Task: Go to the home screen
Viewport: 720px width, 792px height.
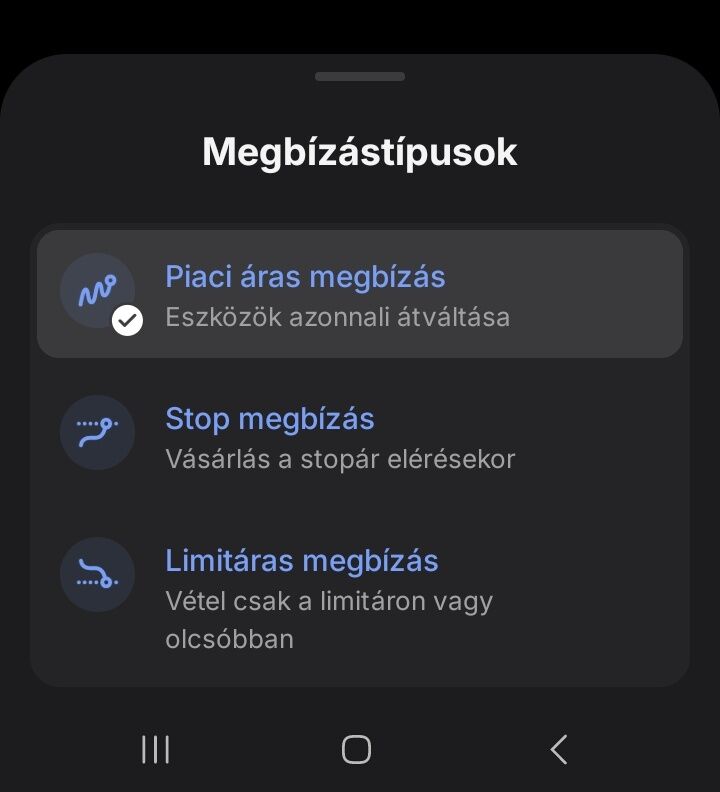Action: [357, 749]
